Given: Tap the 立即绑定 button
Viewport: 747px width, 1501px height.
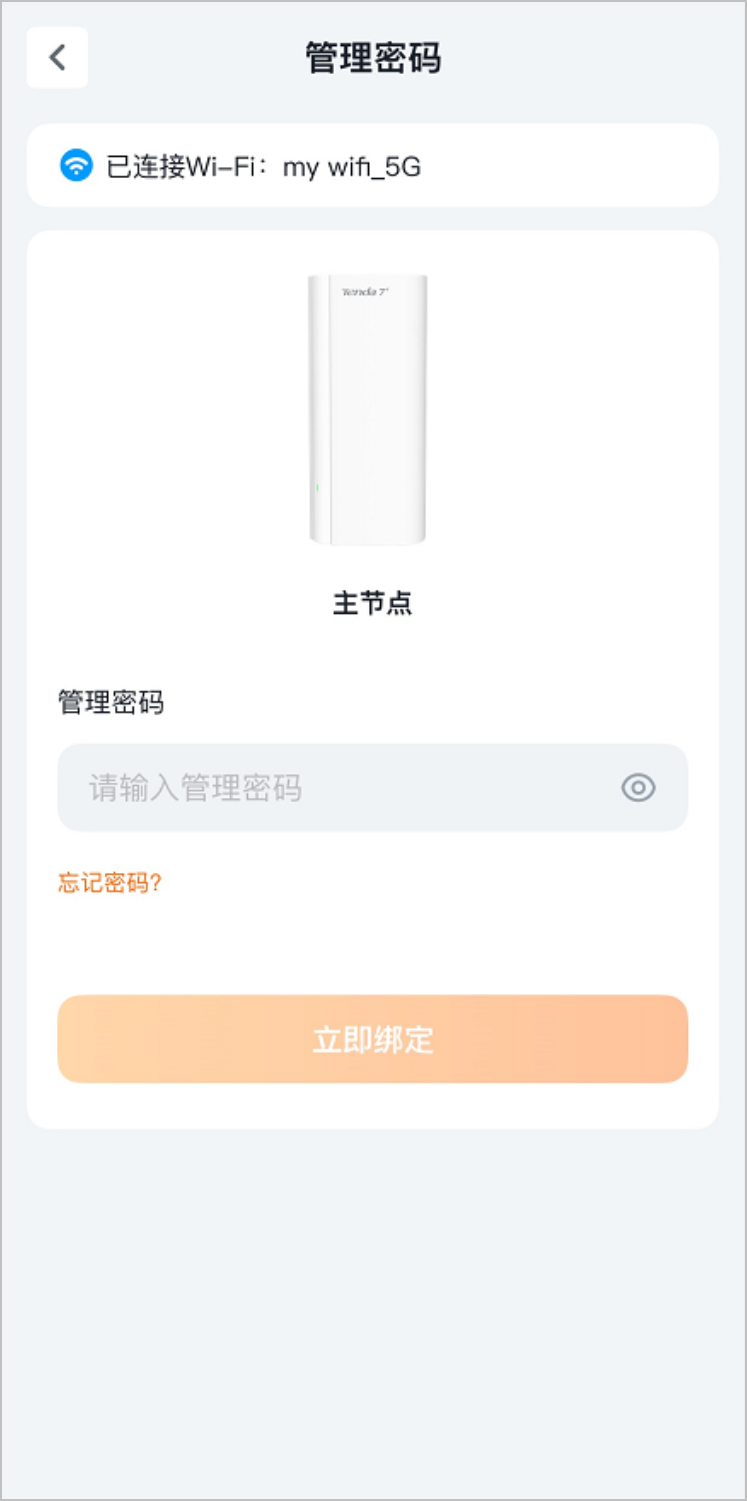Looking at the screenshot, I should pyautogui.click(x=372, y=1039).
